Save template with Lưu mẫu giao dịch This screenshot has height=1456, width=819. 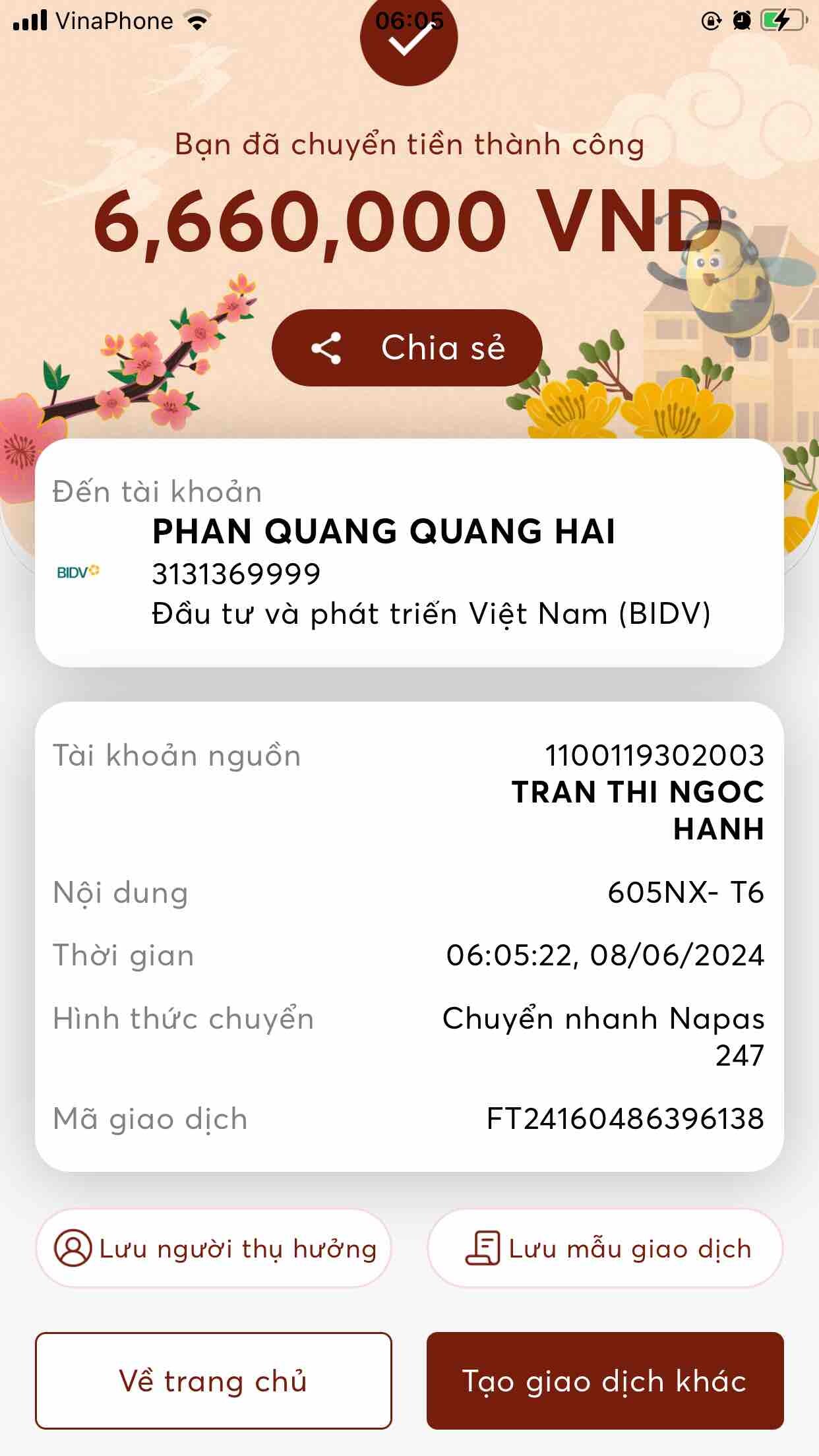[x=605, y=1248]
